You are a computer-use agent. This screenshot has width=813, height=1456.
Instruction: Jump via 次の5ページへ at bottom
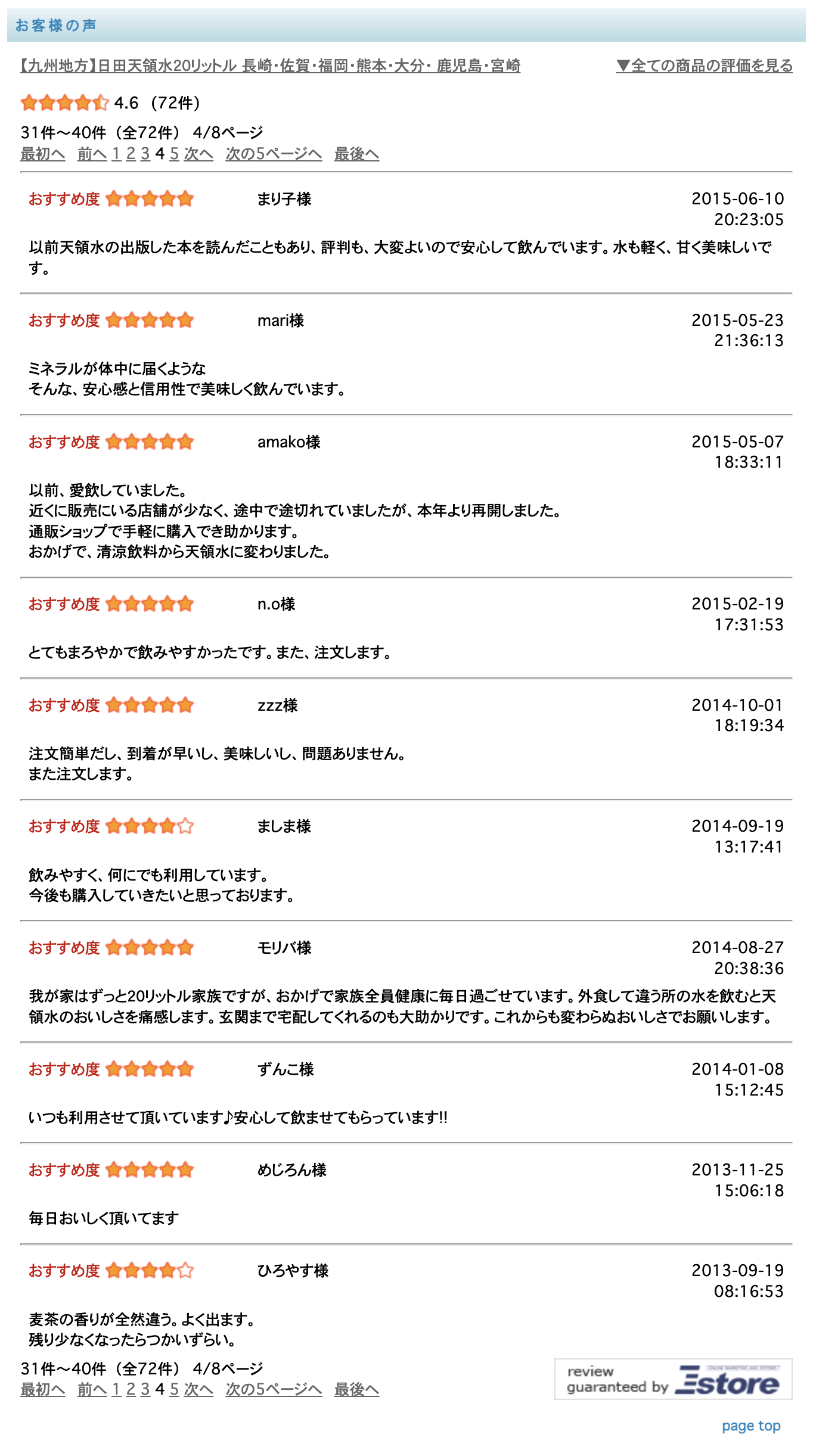point(274,1389)
